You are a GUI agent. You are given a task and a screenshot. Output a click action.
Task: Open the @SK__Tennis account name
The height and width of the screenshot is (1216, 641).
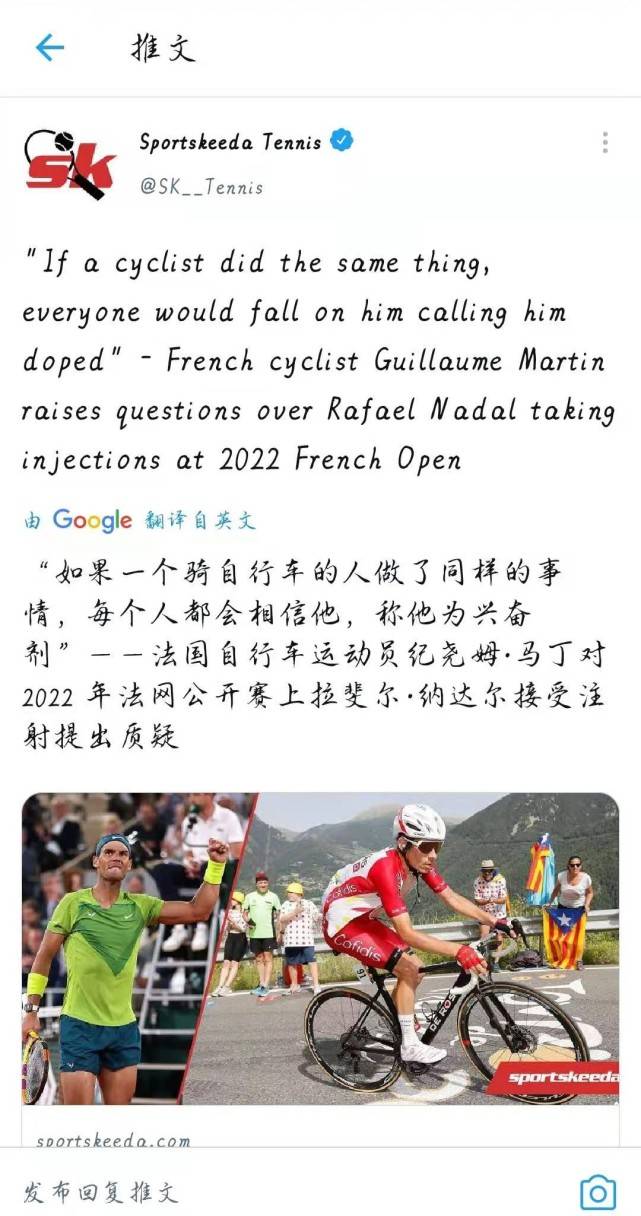pos(202,187)
